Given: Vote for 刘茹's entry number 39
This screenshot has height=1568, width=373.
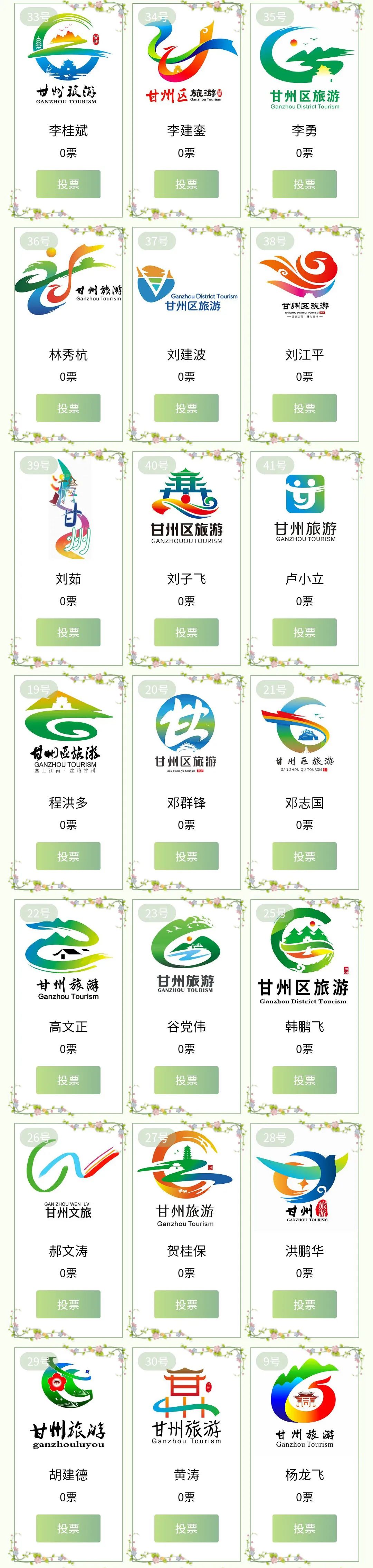Looking at the screenshot, I should click(68, 633).
